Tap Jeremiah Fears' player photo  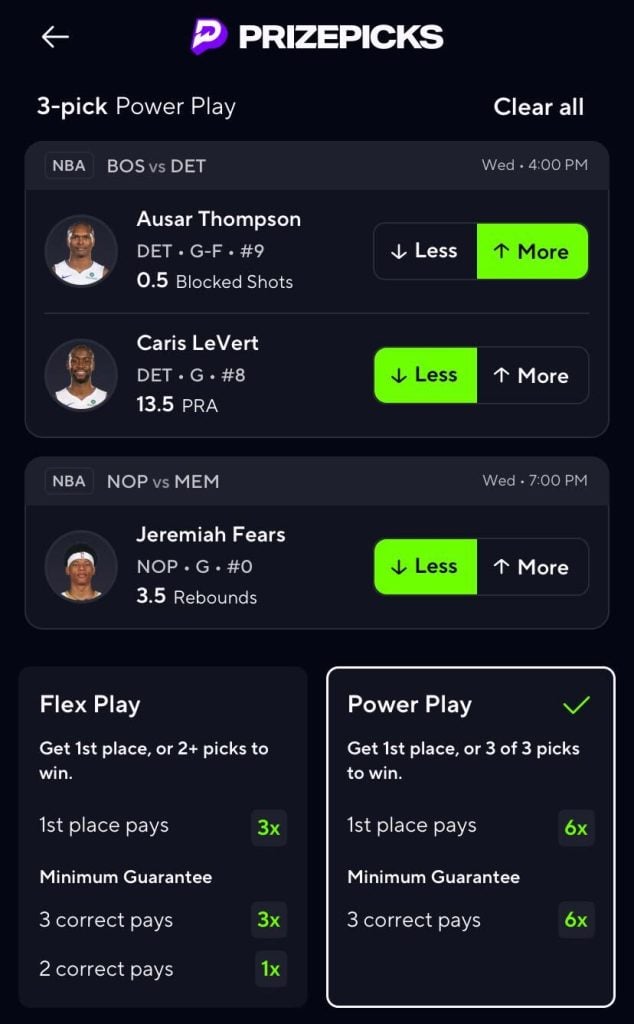pyautogui.click(x=81, y=565)
